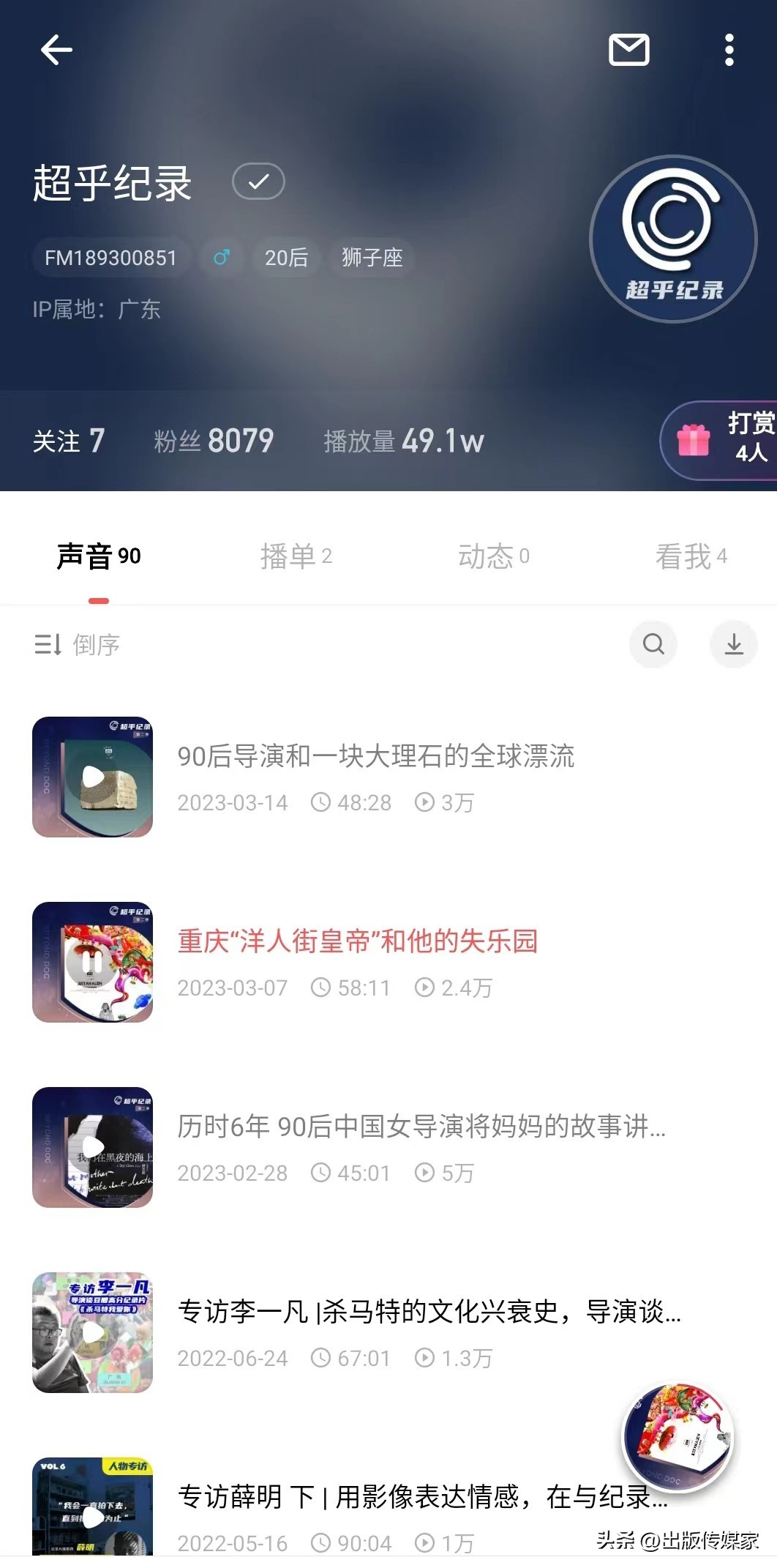Open the download icon next to search
Screen dimensions: 777x1568
tap(734, 645)
